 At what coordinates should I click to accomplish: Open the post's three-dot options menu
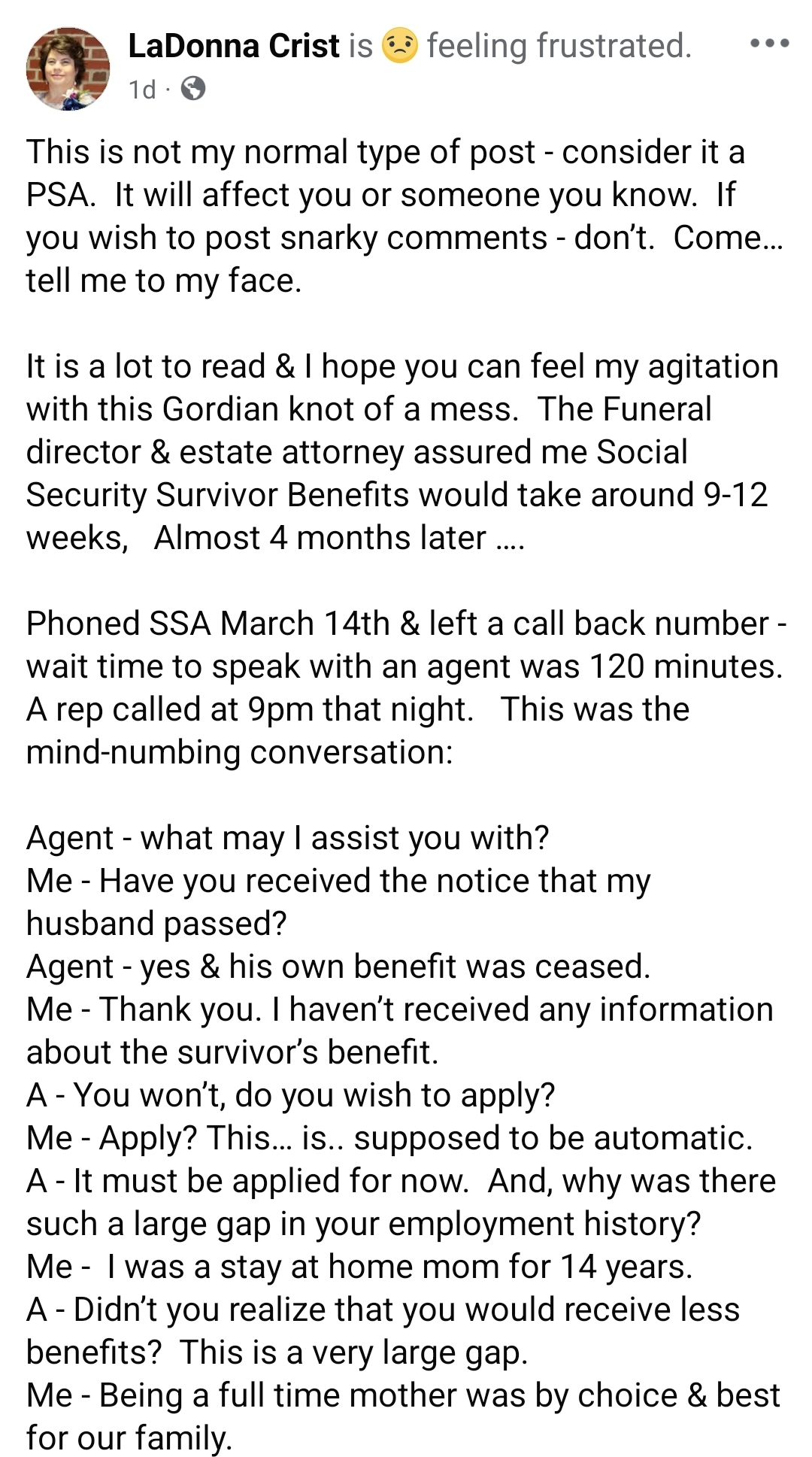(769, 44)
